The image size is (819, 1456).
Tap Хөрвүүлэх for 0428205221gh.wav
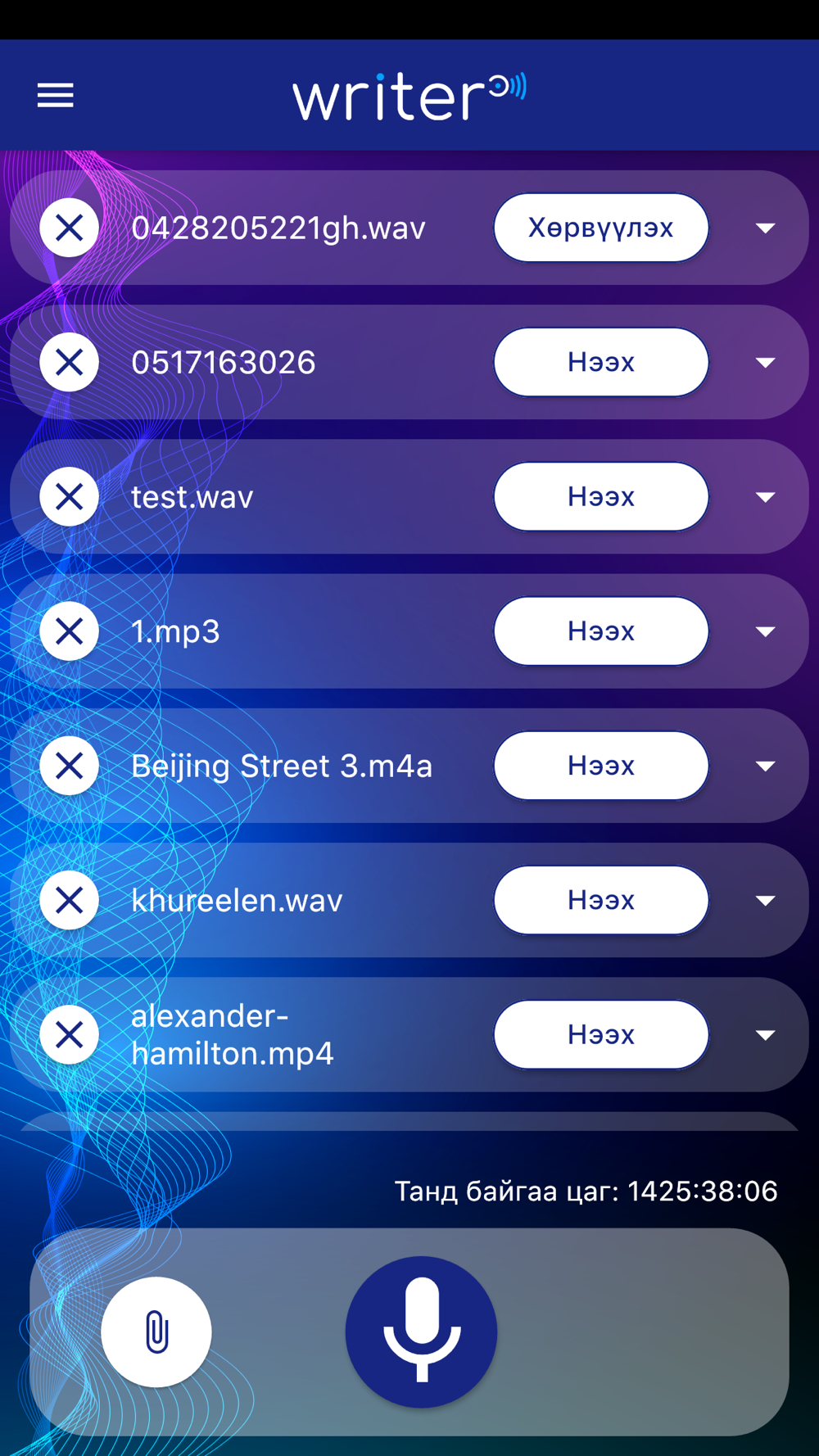(601, 228)
